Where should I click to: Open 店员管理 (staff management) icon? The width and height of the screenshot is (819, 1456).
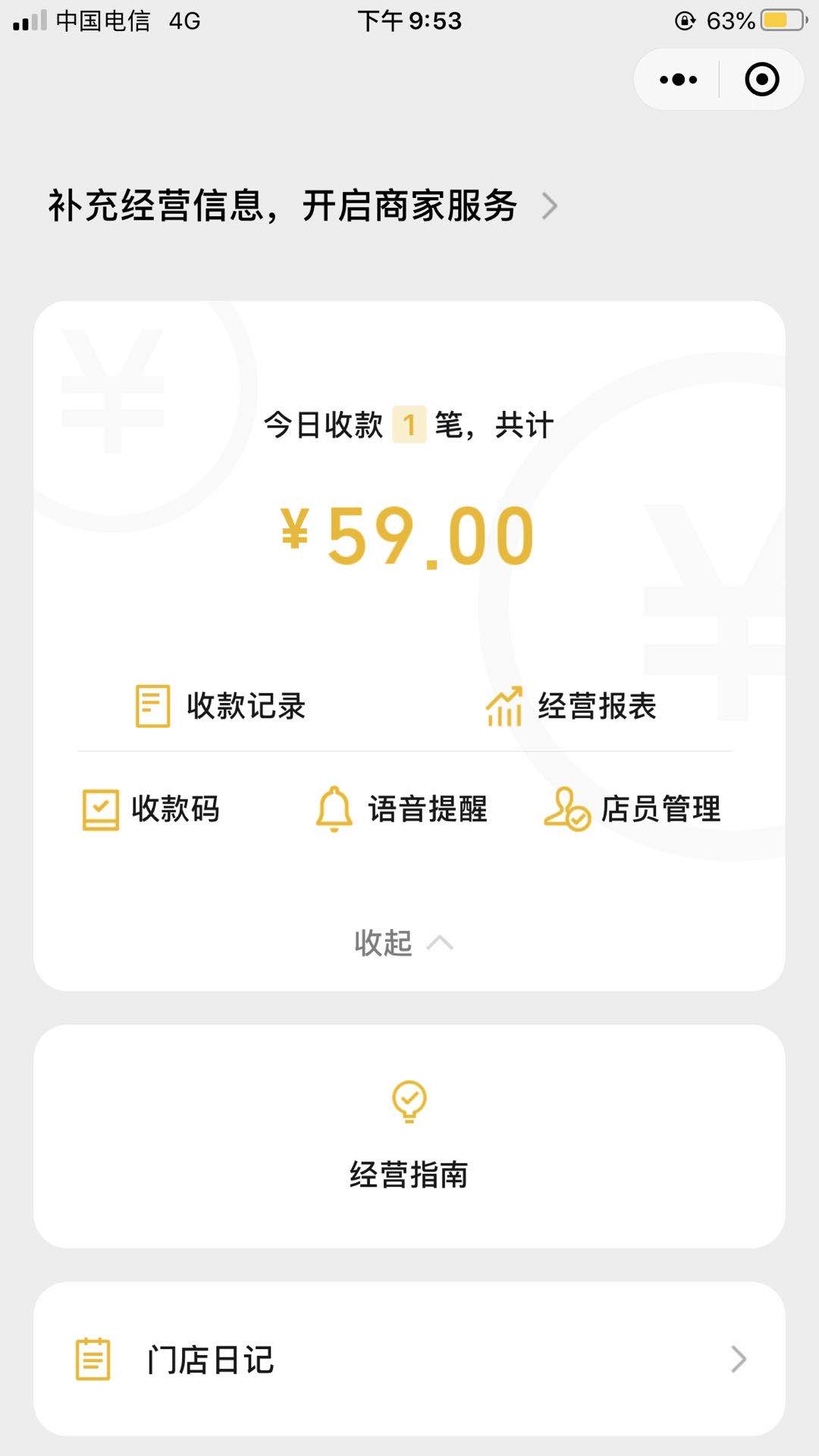[x=566, y=809]
